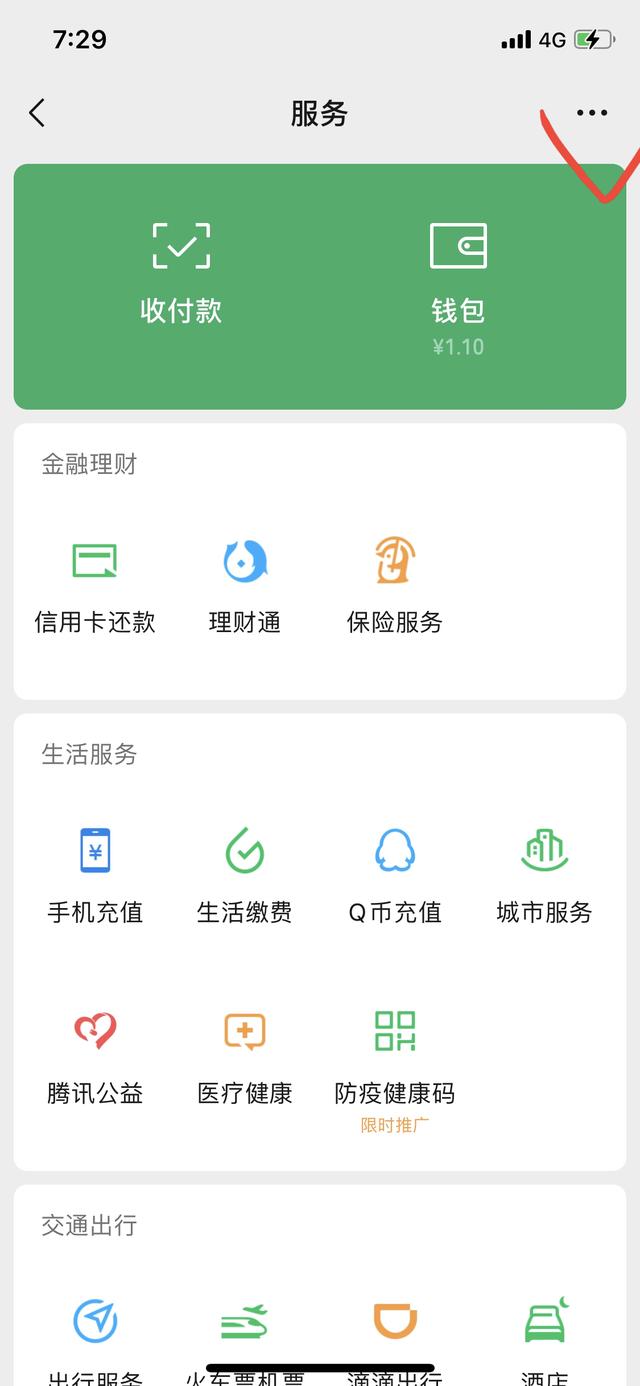The width and height of the screenshot is (640, 1386).
Task: Tap 医疗健康 medical health
Action: (x=245, y=1058)
